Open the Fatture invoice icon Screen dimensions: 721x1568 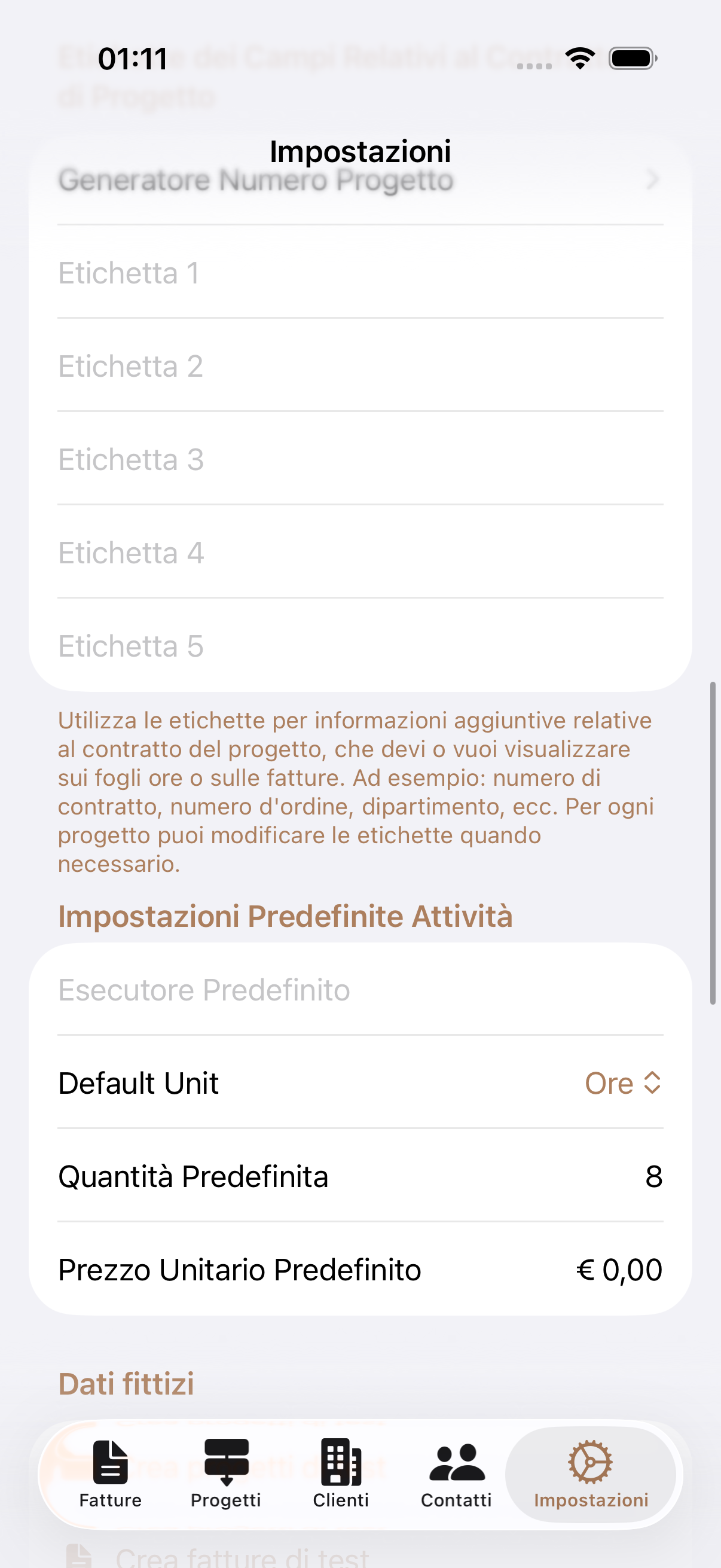(110, 1461)
